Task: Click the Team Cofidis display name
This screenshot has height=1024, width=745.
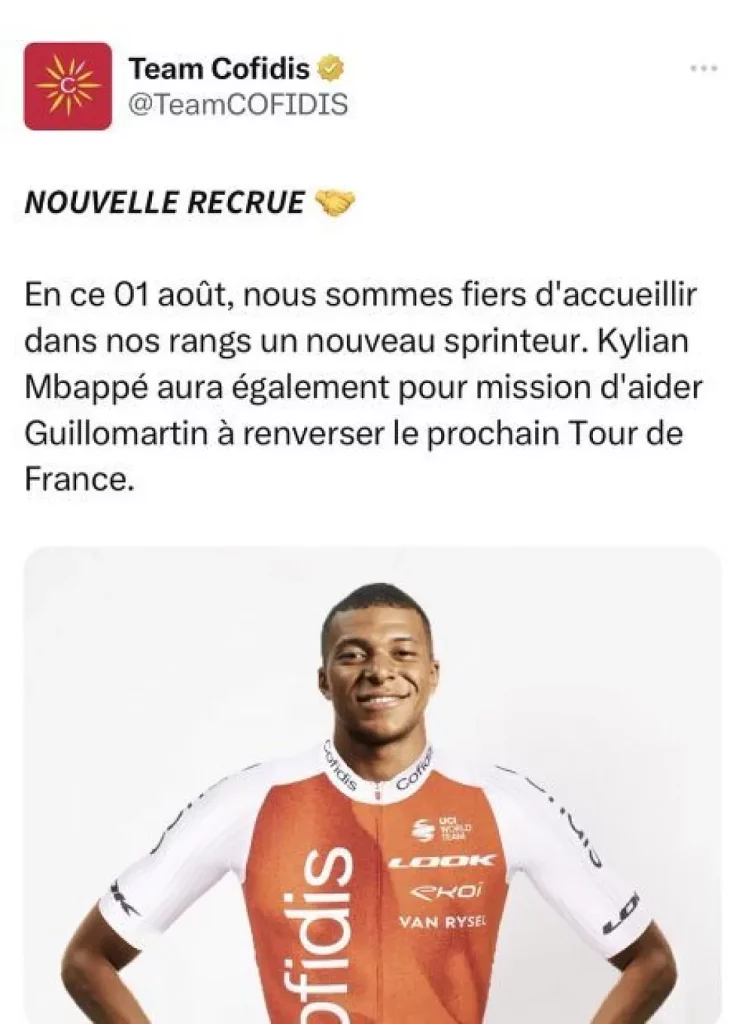Action: pyautogui.click(x=215, y=64)
